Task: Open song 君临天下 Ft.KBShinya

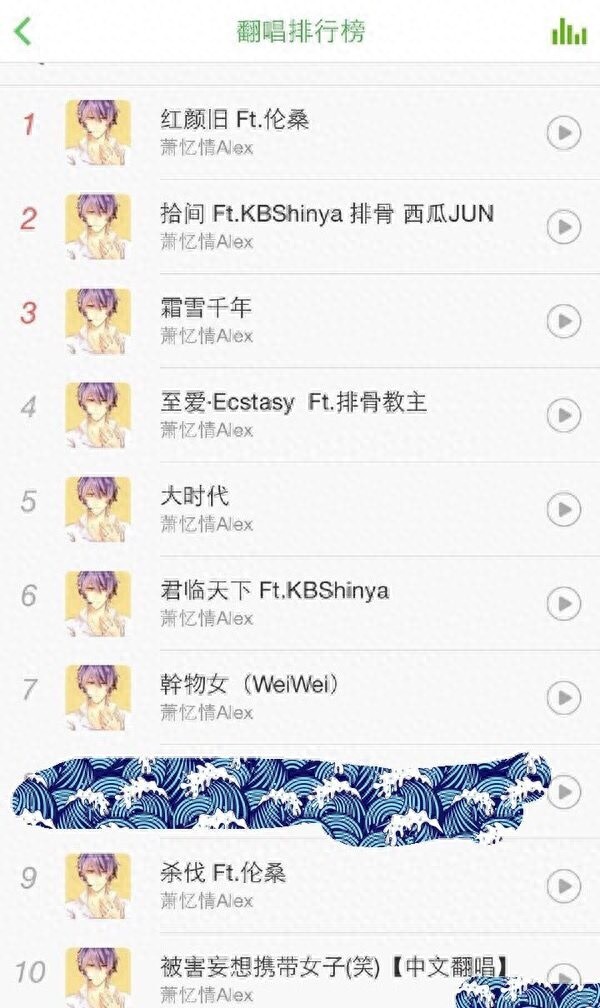Action: coord(274,591)
